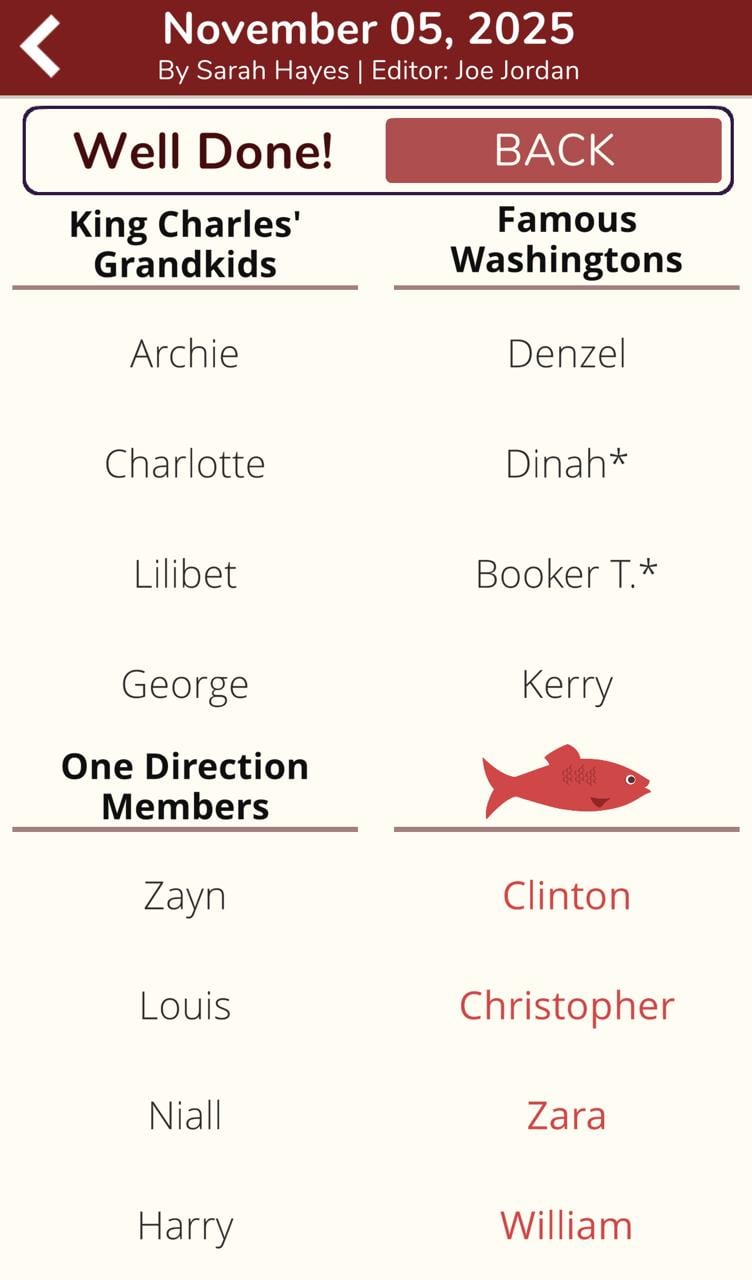752x1280 pixels.
Task: Select the red Christopher tile
Action: (567, 1005)
